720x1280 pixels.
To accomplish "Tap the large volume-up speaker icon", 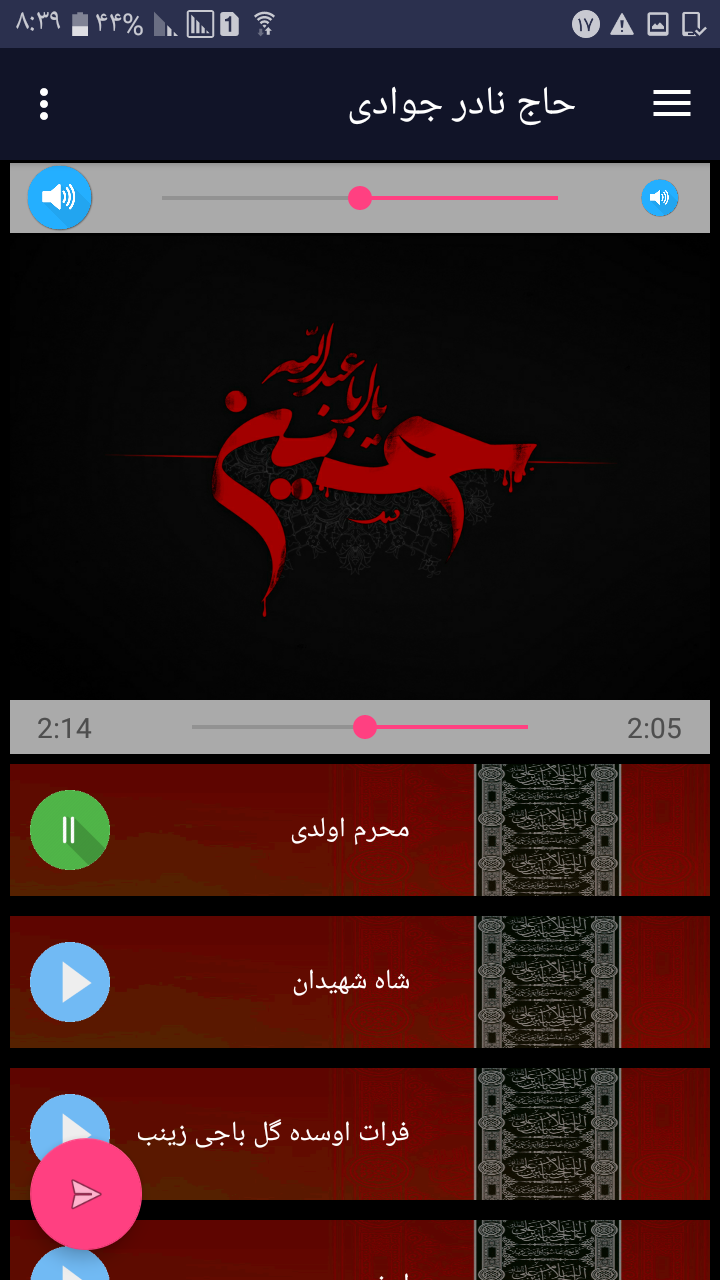I will point(60,197).
